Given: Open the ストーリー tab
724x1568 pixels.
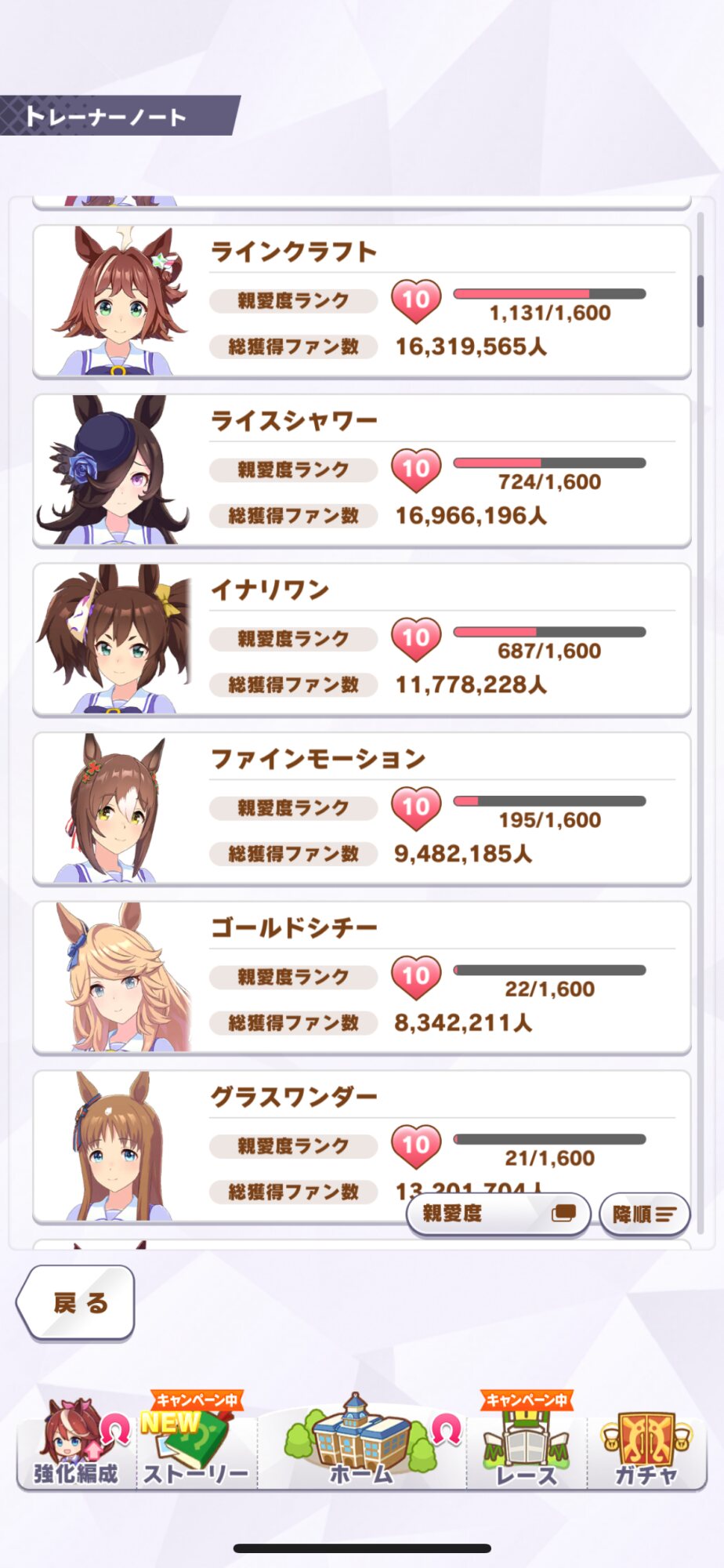Looking at the screenshot, I should click(x=197, y=1446).
